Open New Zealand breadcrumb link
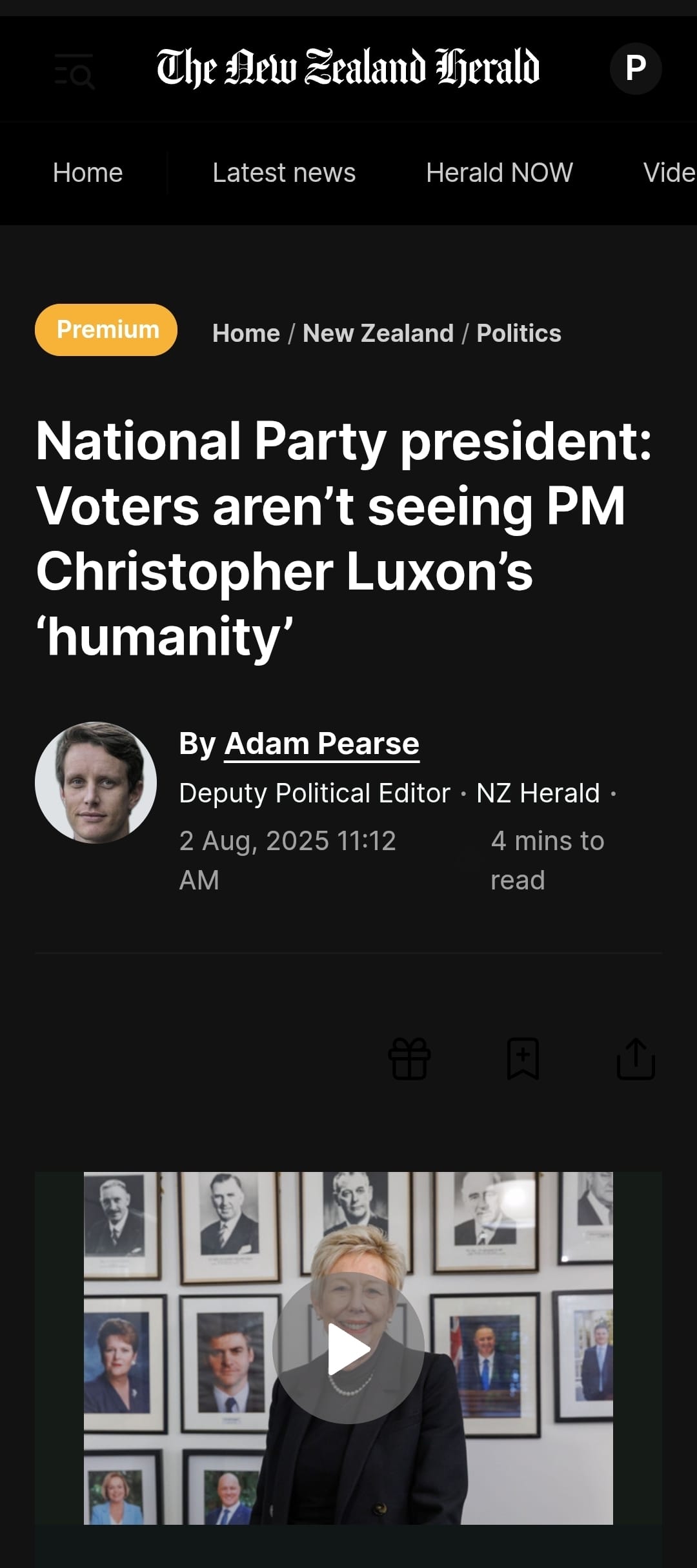 point(378,333)
